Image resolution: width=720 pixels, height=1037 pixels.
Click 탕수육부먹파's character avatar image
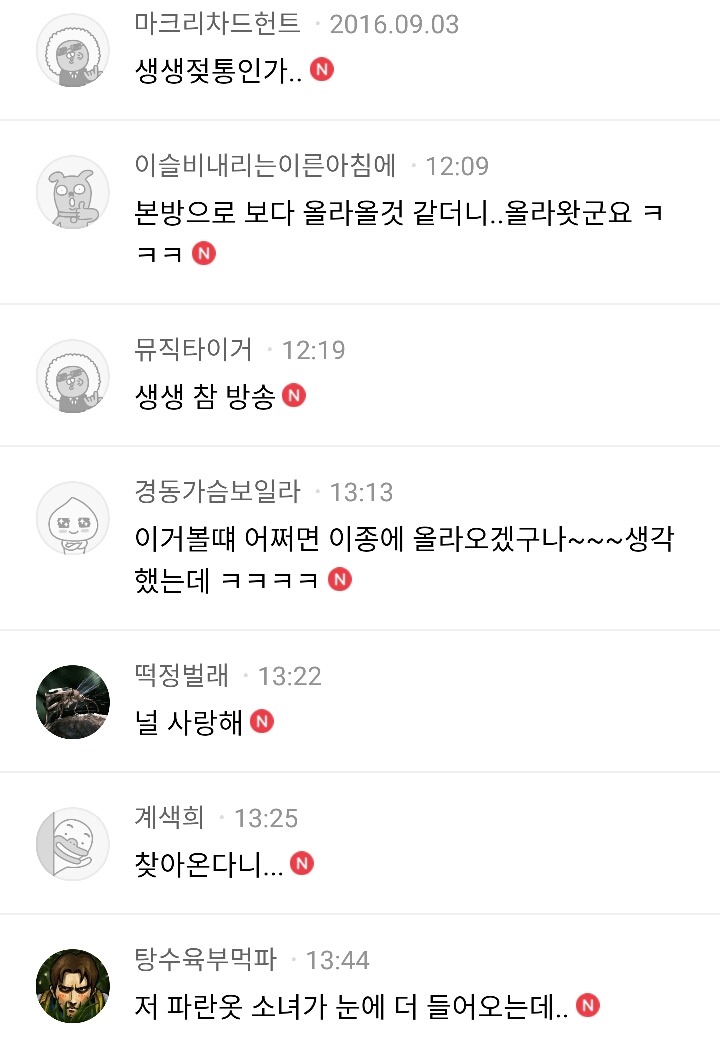[71, 986]
